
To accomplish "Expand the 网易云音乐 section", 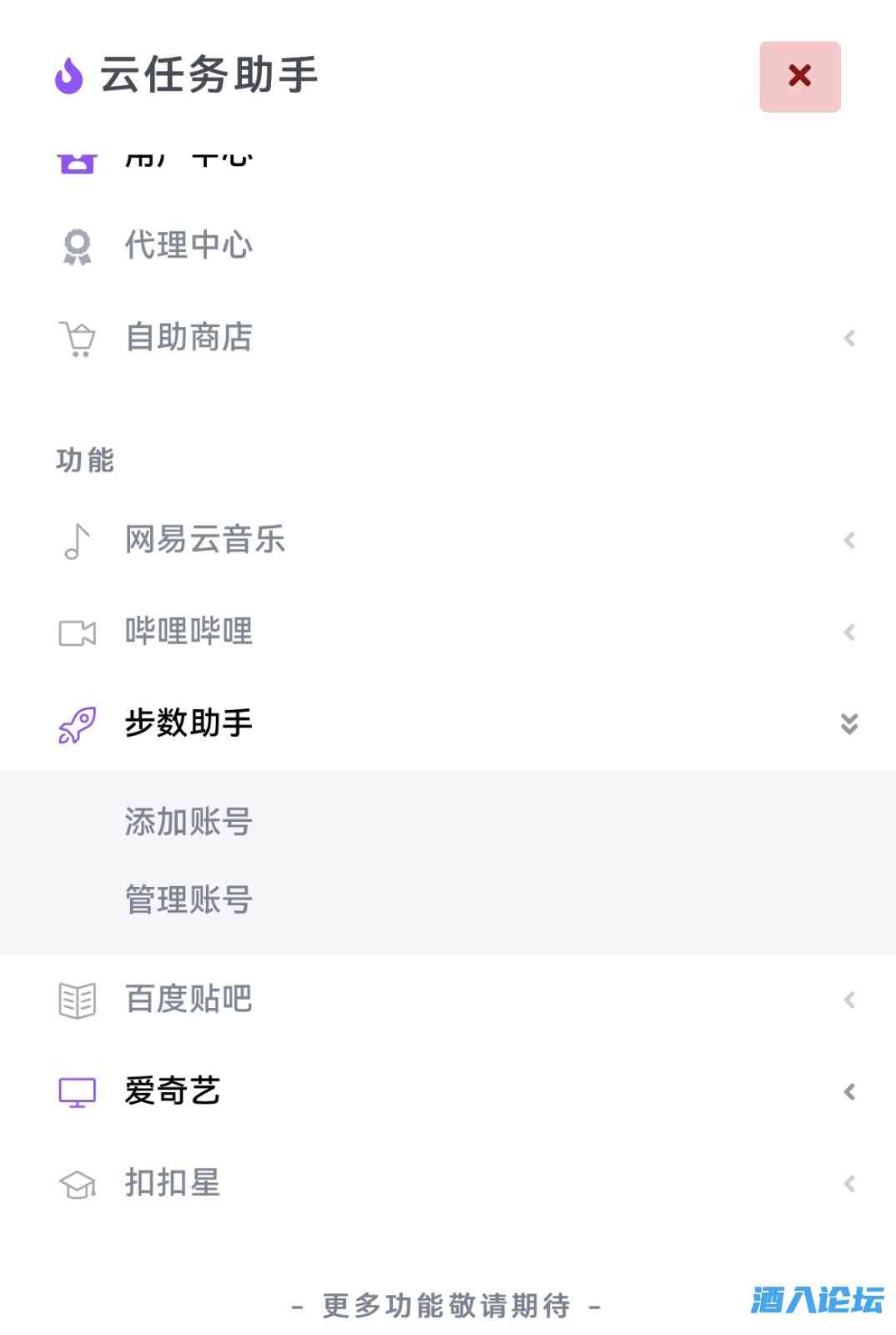I will 850,540.
